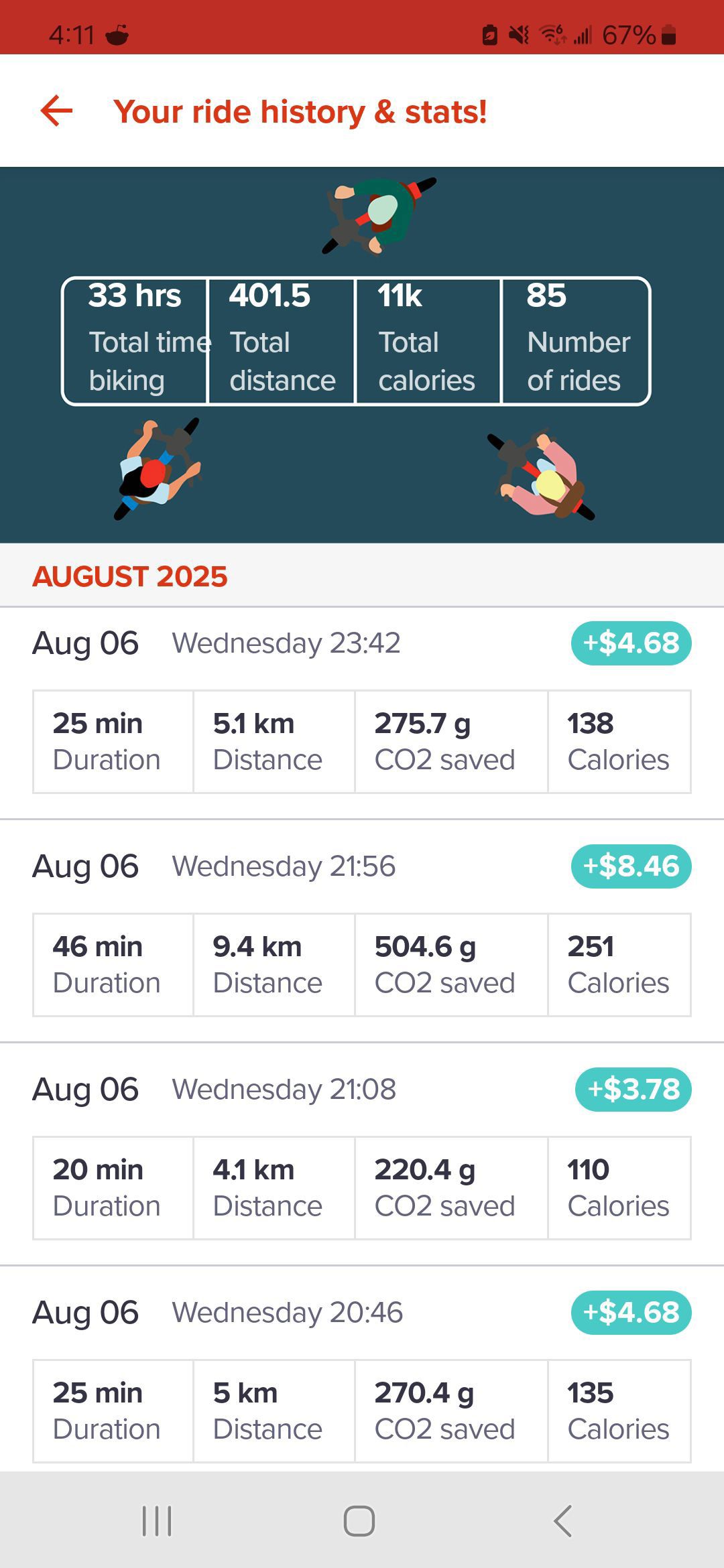This screenshot has width=724, height=1568.
Task: Open the Wednesday 20:46 ride entry
Action: (362, 1369)
